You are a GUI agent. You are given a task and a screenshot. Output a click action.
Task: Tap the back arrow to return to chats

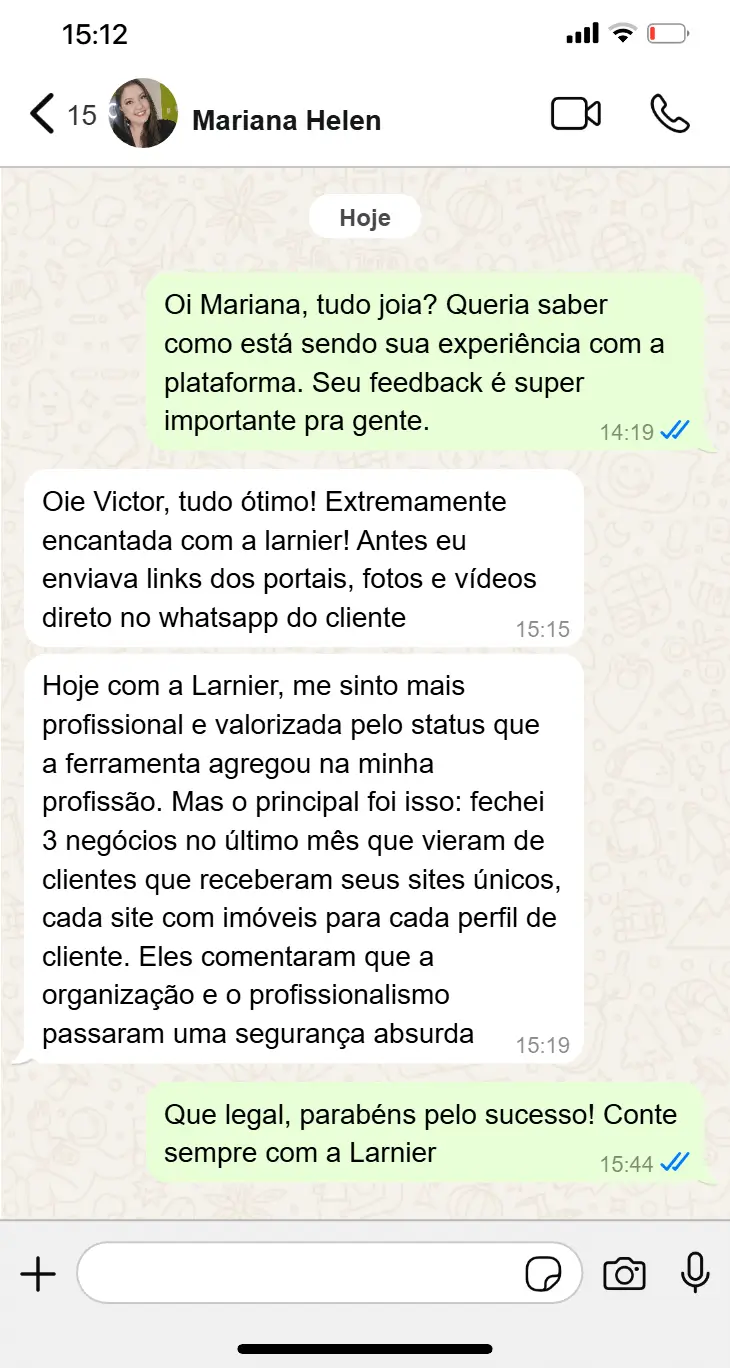[42, 114]
